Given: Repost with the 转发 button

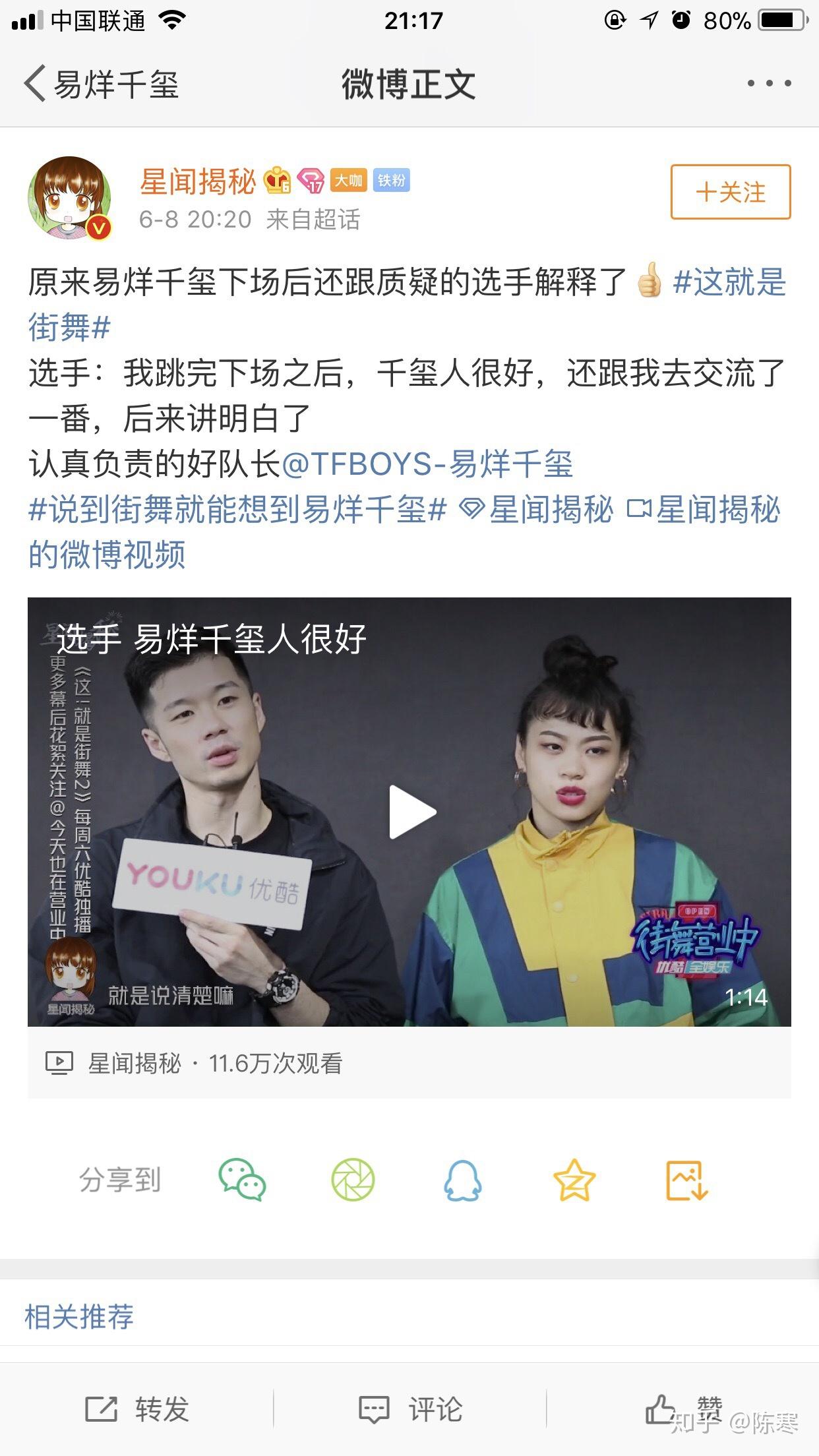Looking at the screenshot, I should click(x=137, y=1409).
